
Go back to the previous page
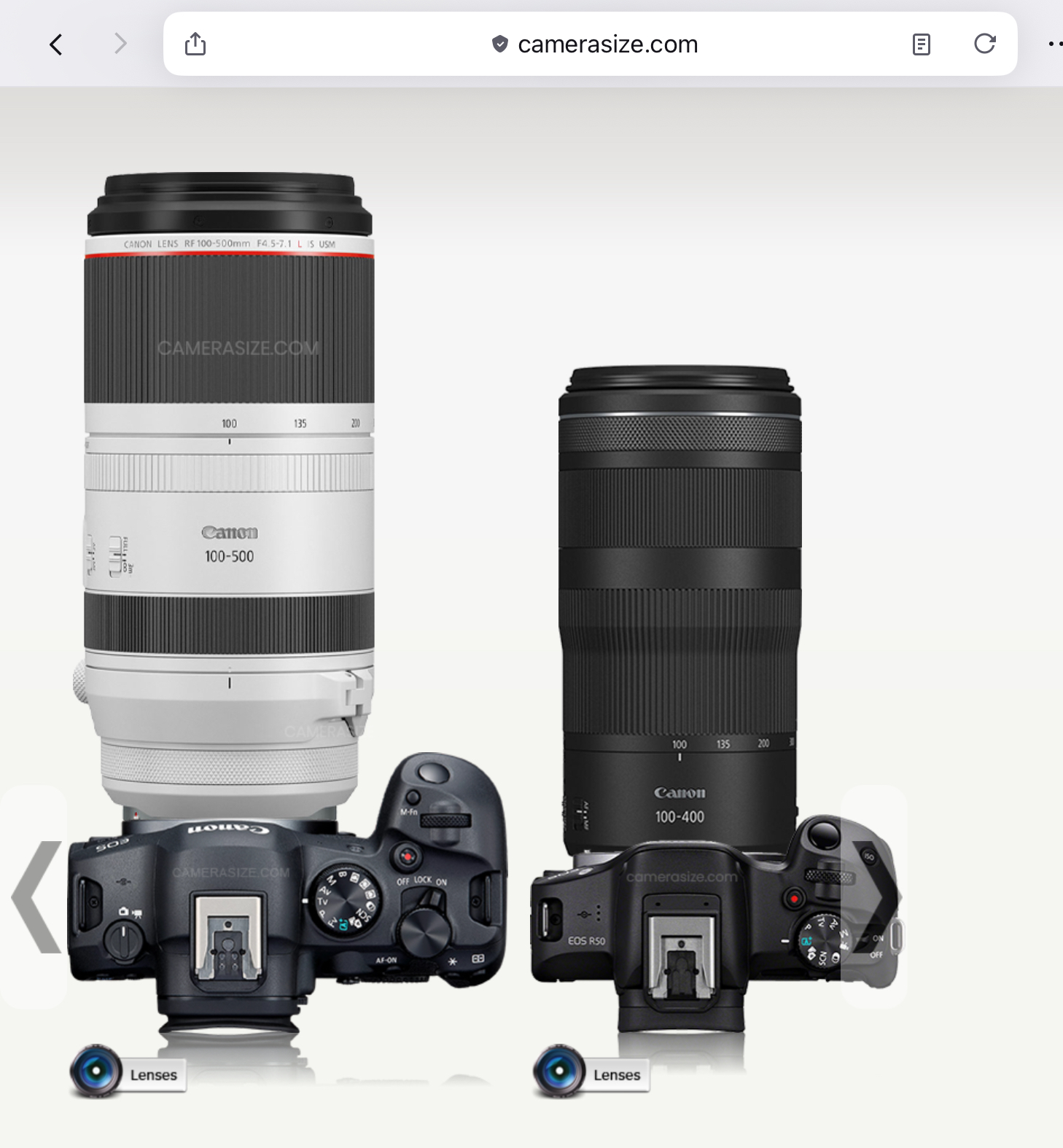click(56, 44)
